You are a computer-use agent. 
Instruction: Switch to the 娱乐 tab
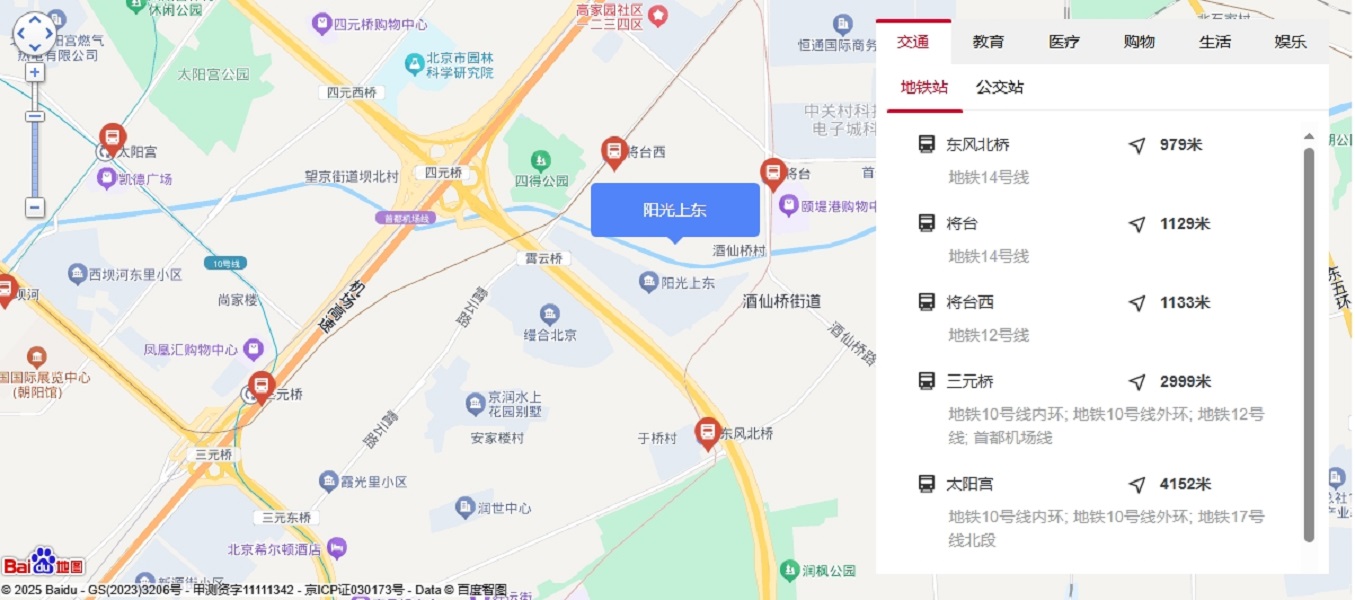(x=1290, y=42)
